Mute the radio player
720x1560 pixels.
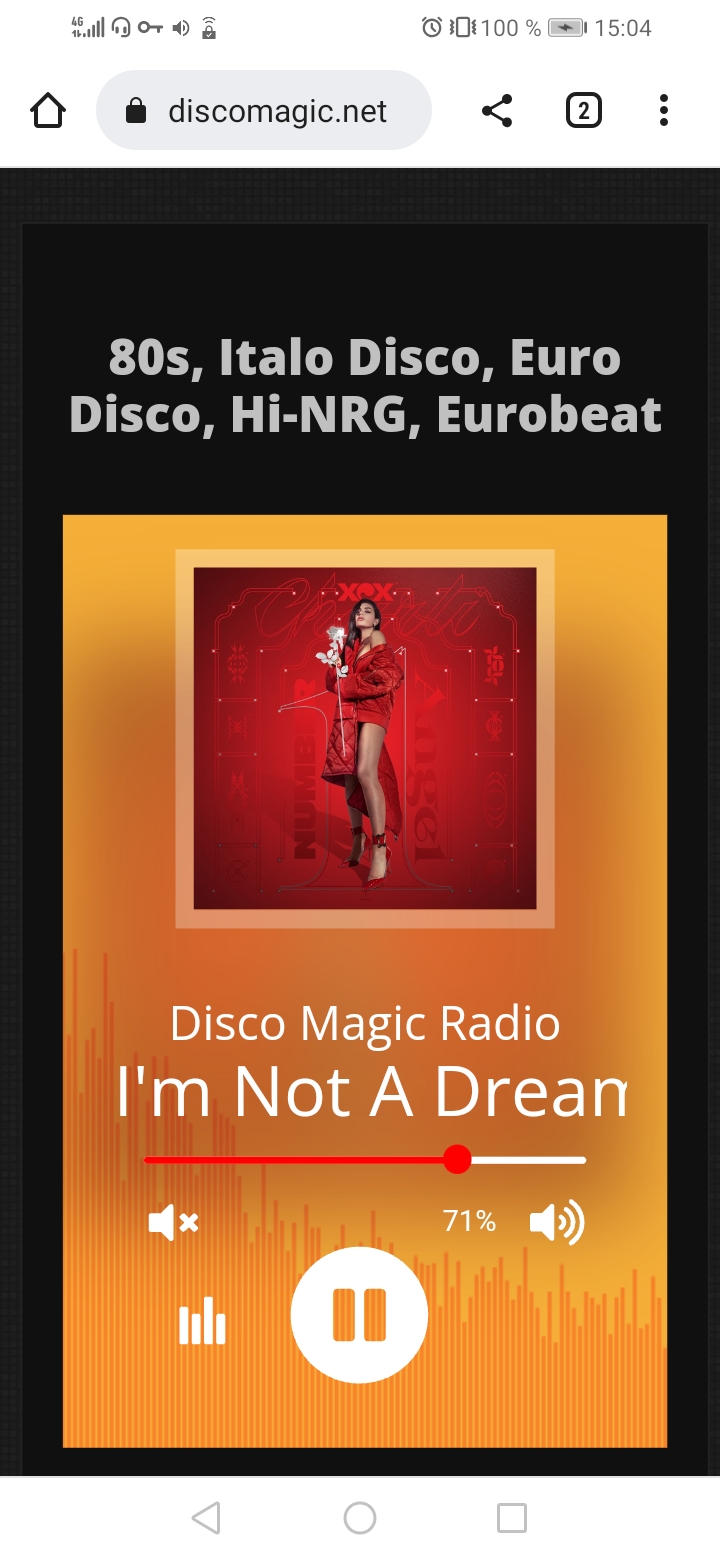coord(173,1222)
